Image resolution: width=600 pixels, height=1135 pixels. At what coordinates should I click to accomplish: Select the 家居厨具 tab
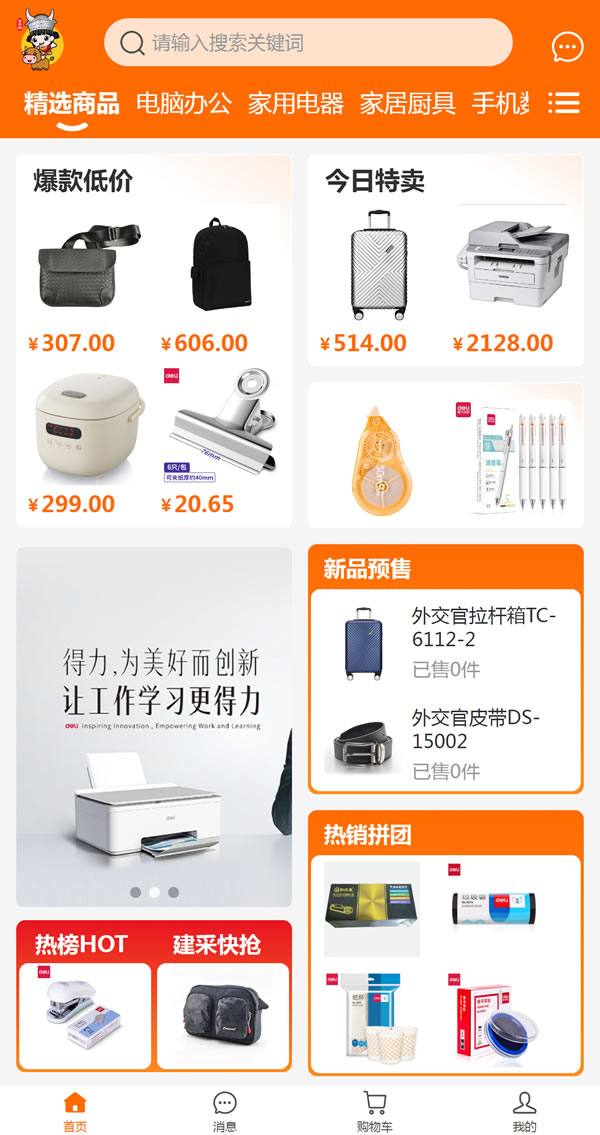pyautogui.click(x=408, y=102)
